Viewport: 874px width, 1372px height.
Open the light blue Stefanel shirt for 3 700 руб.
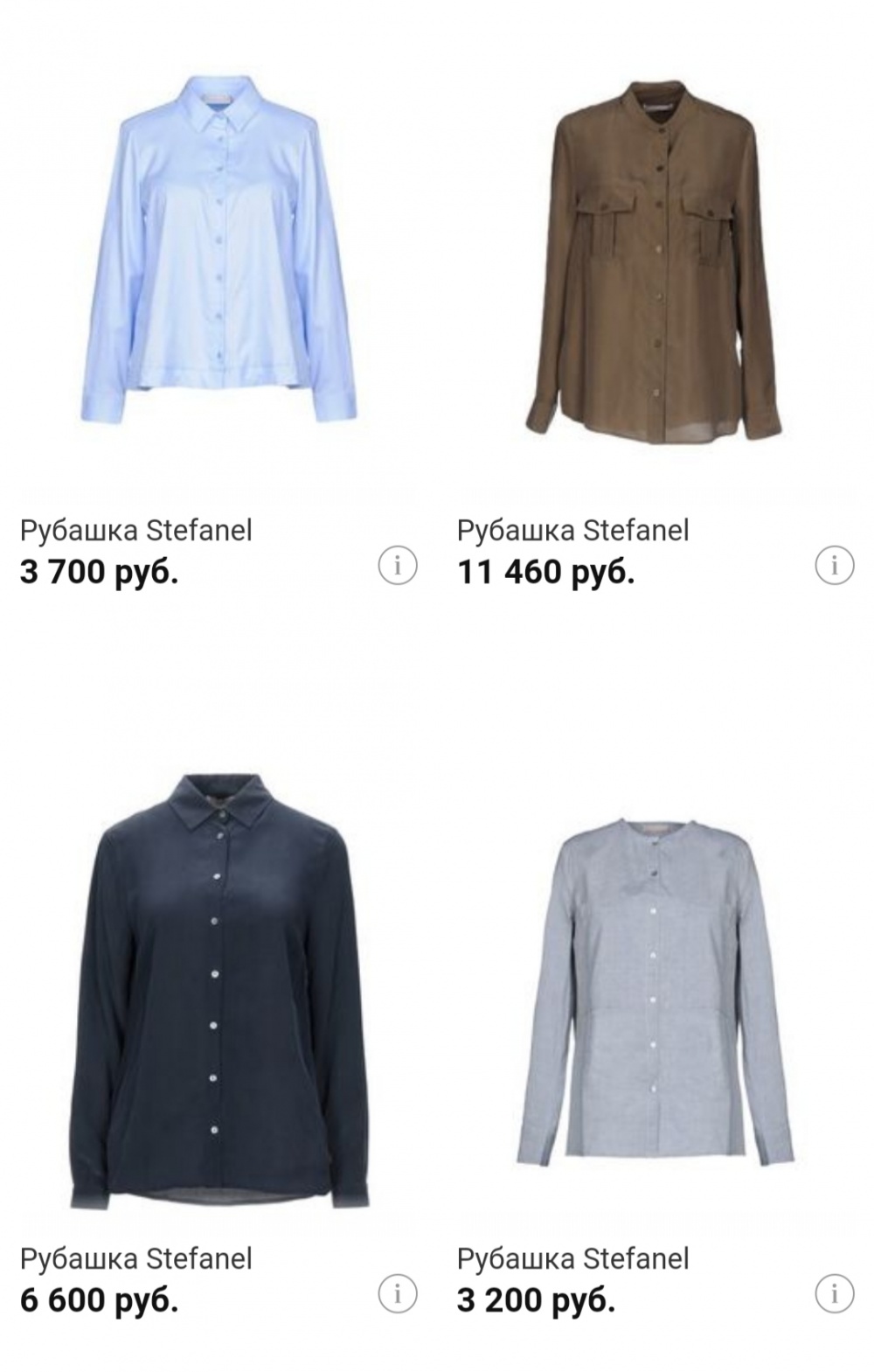pos(218,254)
